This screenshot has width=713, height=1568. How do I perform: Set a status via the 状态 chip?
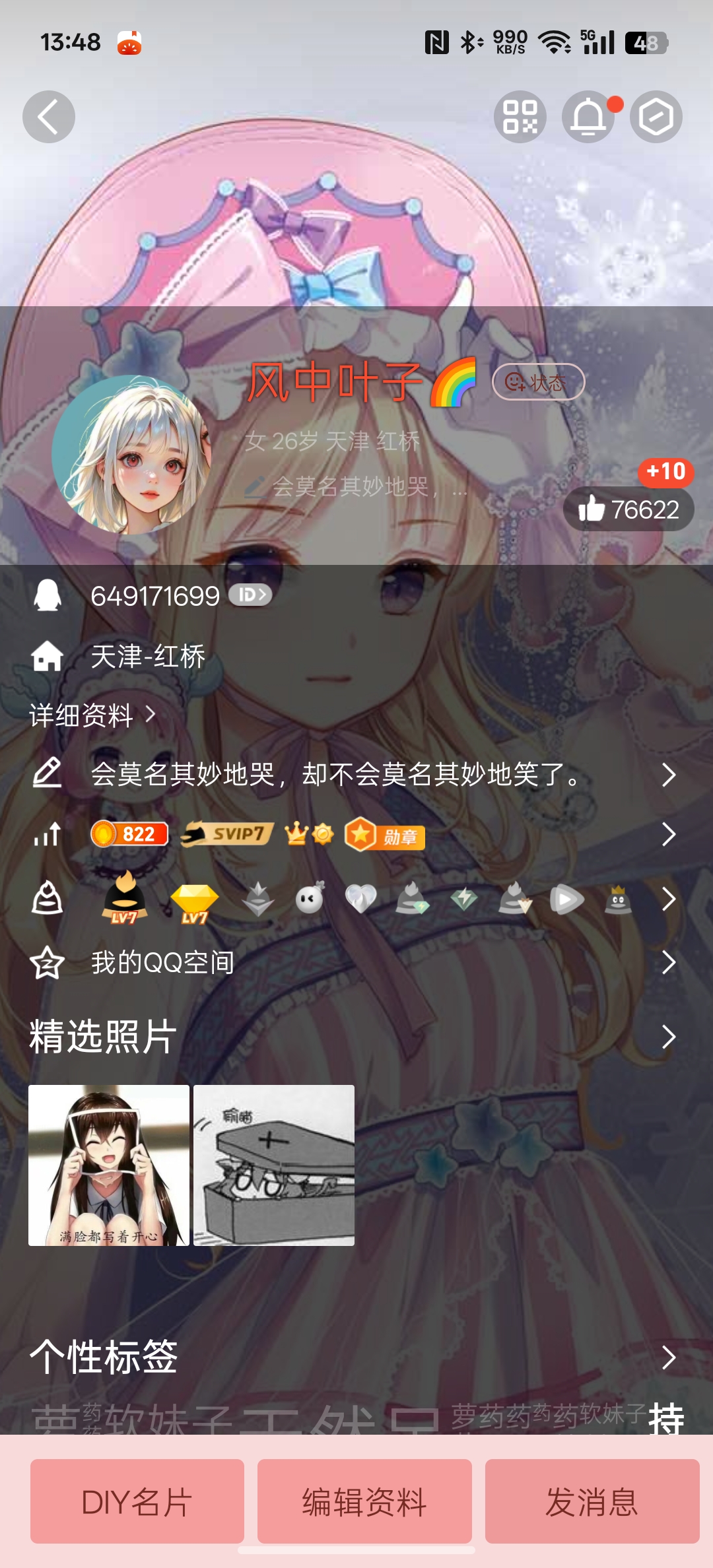[x=539, y=381]
